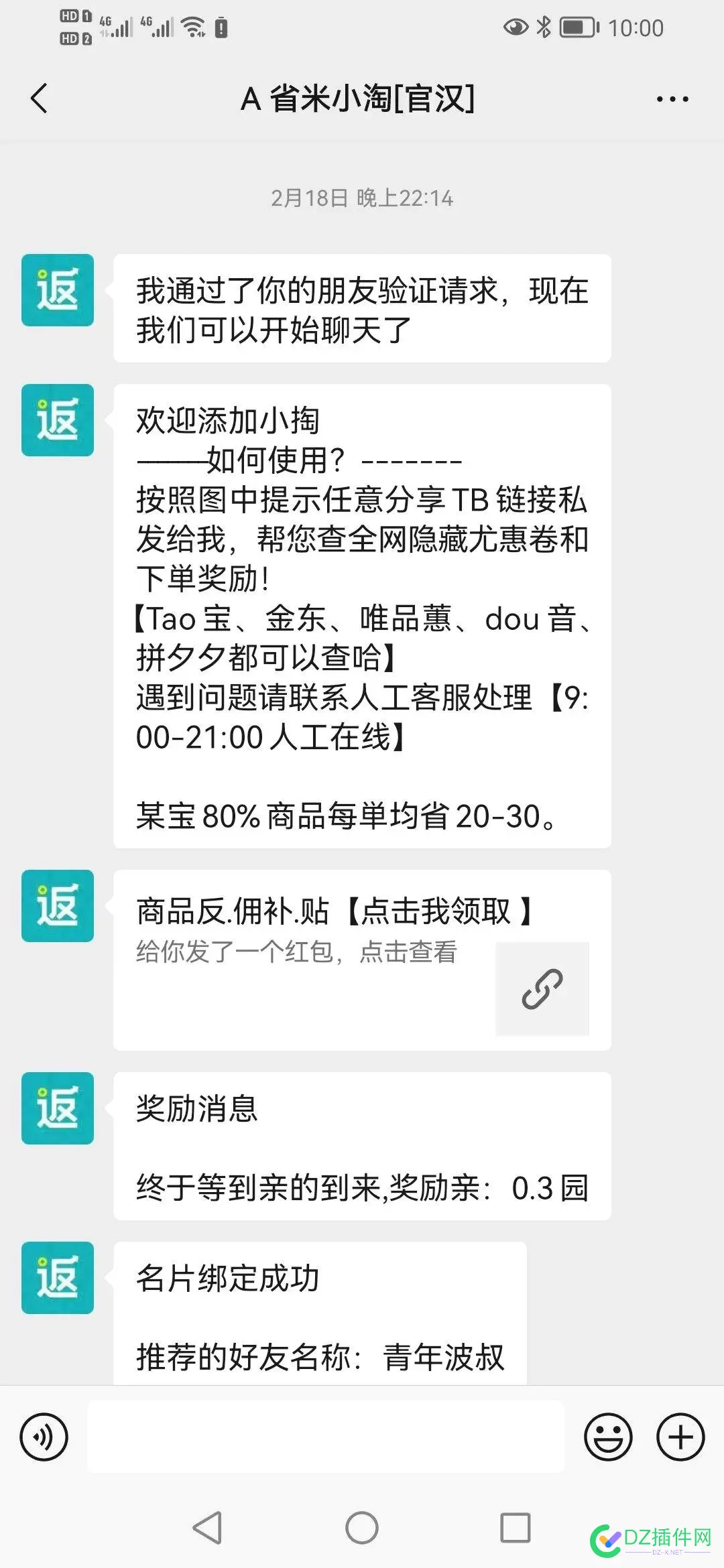
Task: Open the voice input icon
Action: (x=44, y=1435)
